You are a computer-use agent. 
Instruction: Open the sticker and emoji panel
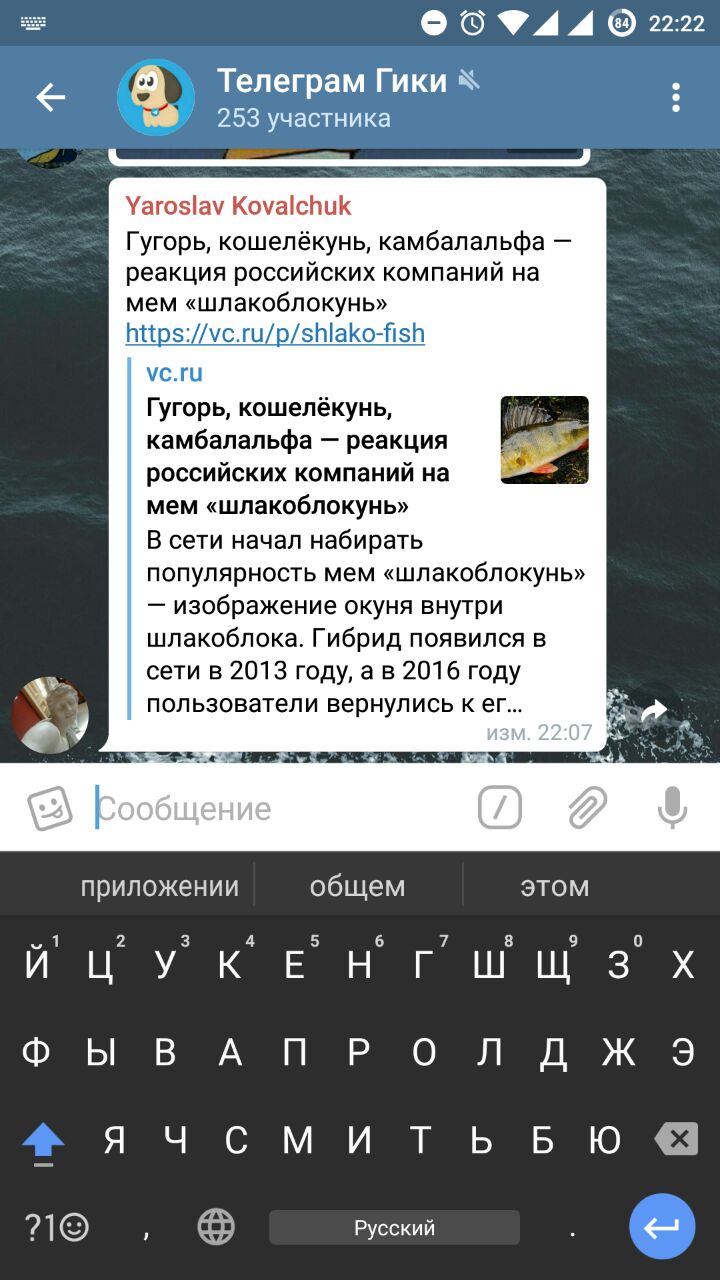point(50,808)
